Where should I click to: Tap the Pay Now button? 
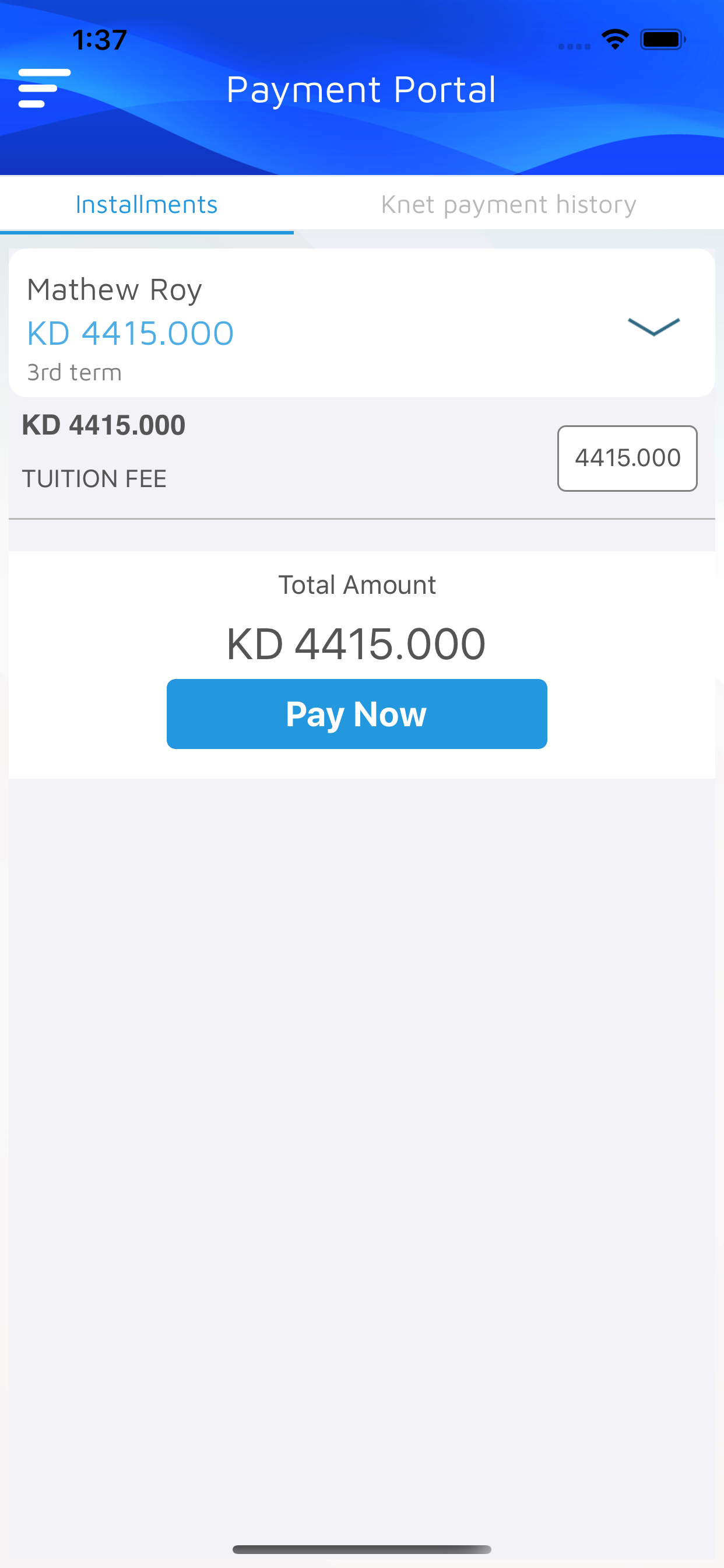(x=357, y=714)
